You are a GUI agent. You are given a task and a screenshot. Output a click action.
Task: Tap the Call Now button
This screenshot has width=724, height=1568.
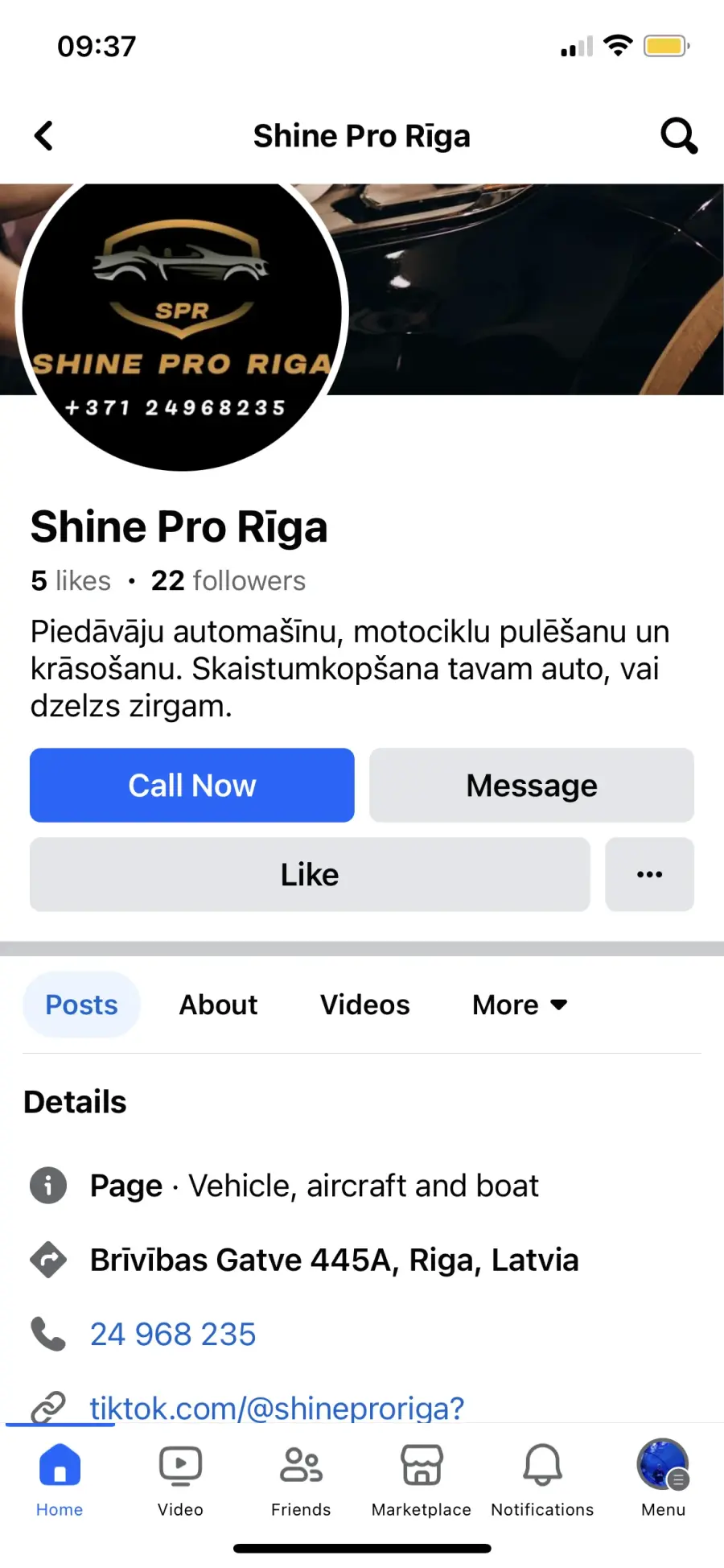192,785
